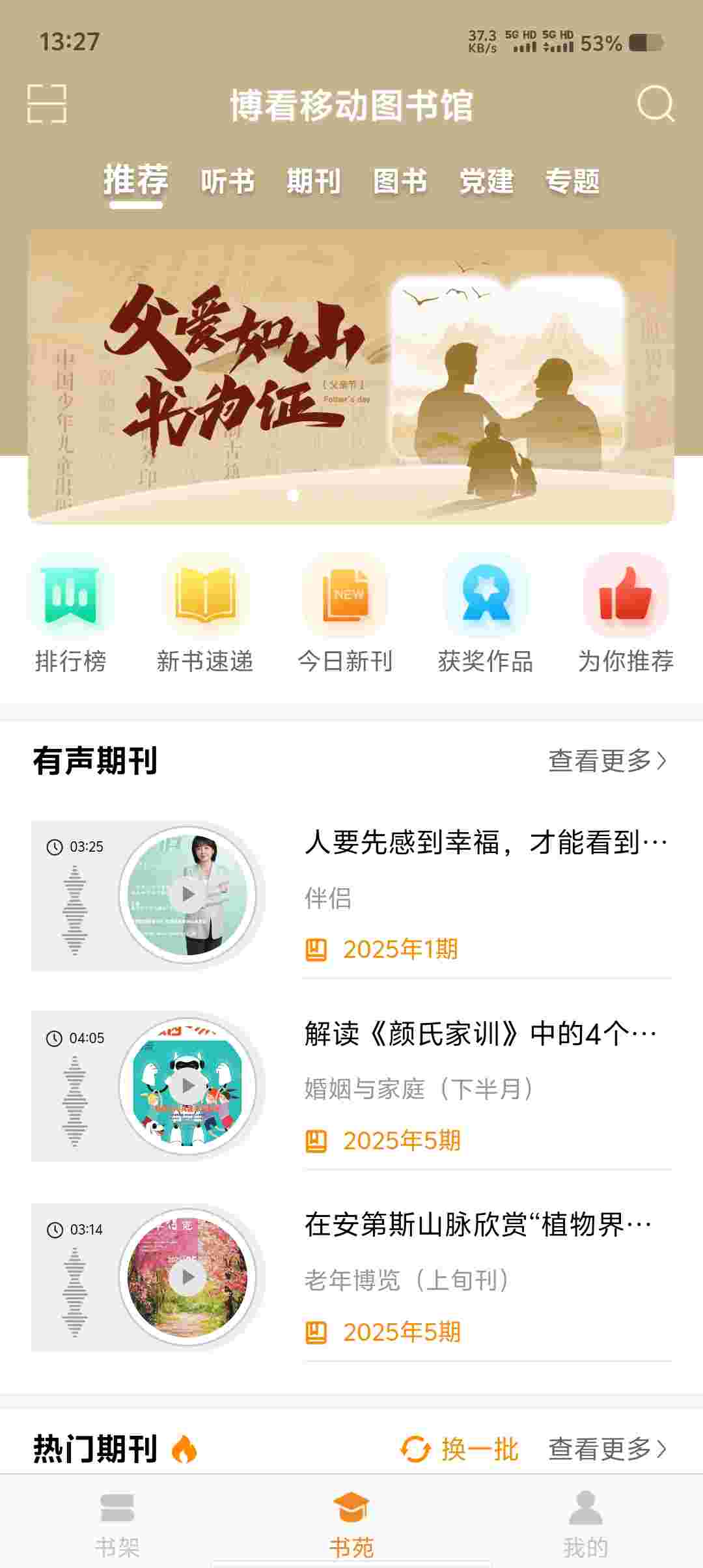Go to the 党建 top tab

pyautogui.click(x=486, y=181)
